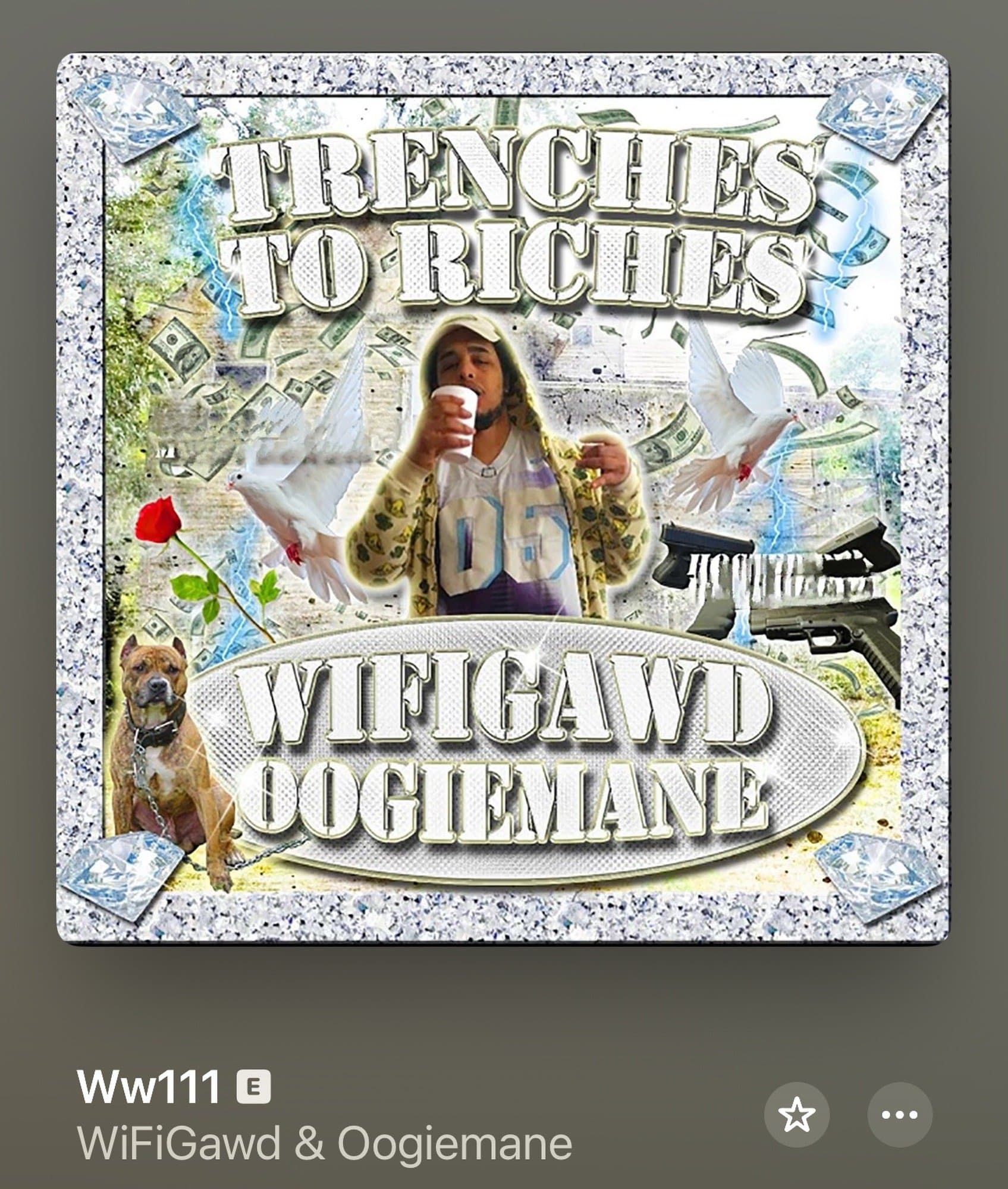The height and width of the screenshot is (1189, 1008).
Task: Favorite the song Ww111 with the star
Action: point(796,1115)
